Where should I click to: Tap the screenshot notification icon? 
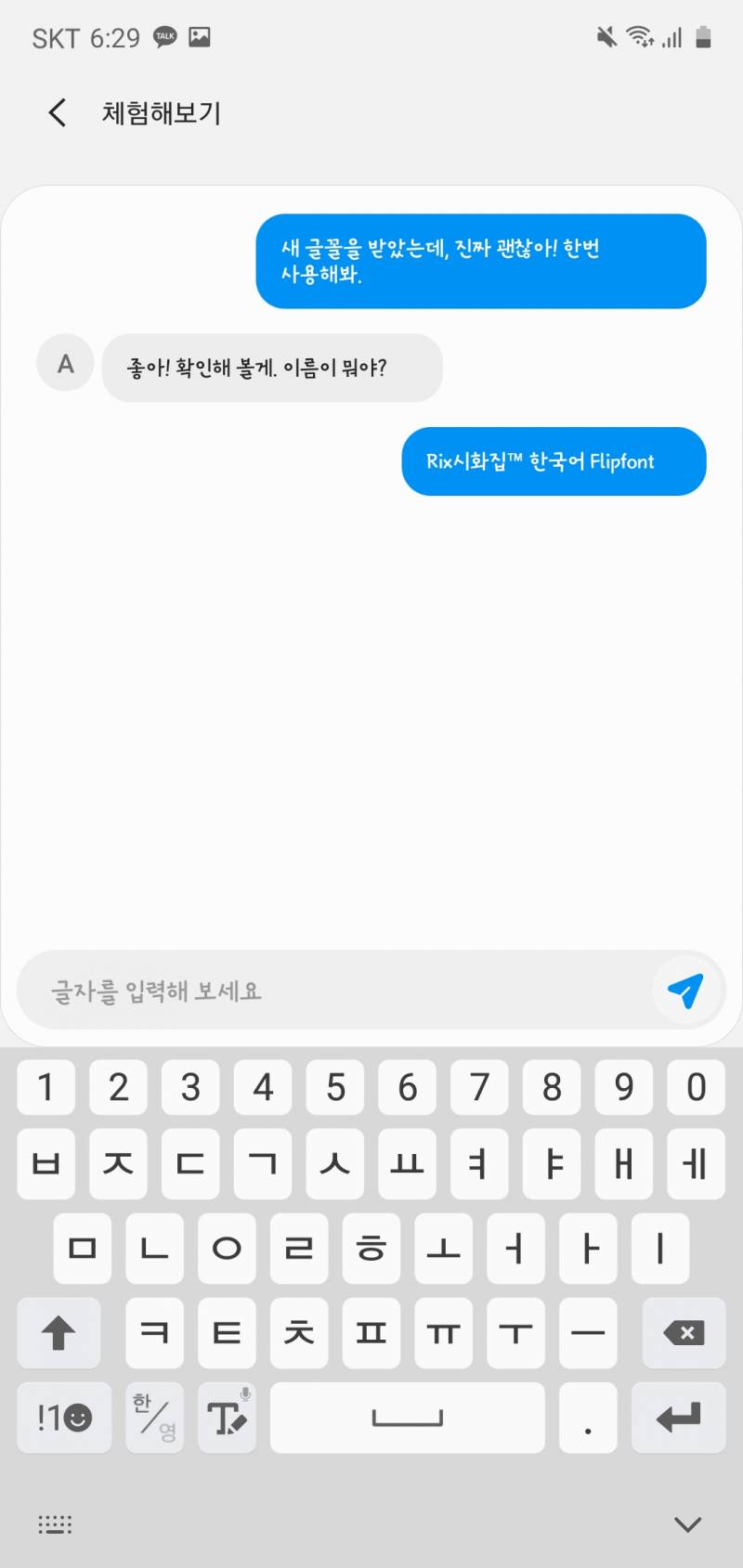(199, 37)
